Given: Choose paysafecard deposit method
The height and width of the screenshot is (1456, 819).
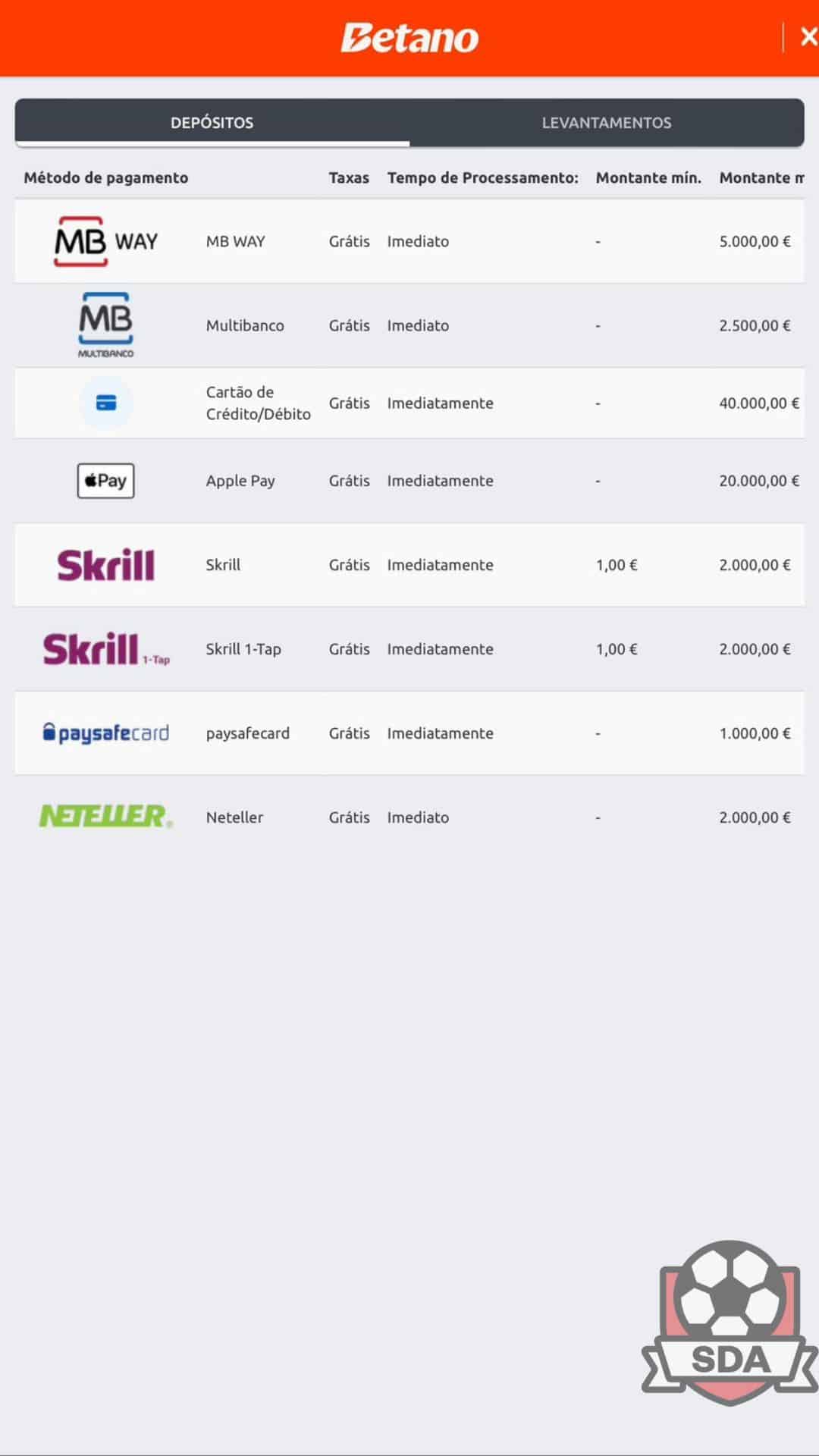Looking at the screenshot, I should point(247,733).
